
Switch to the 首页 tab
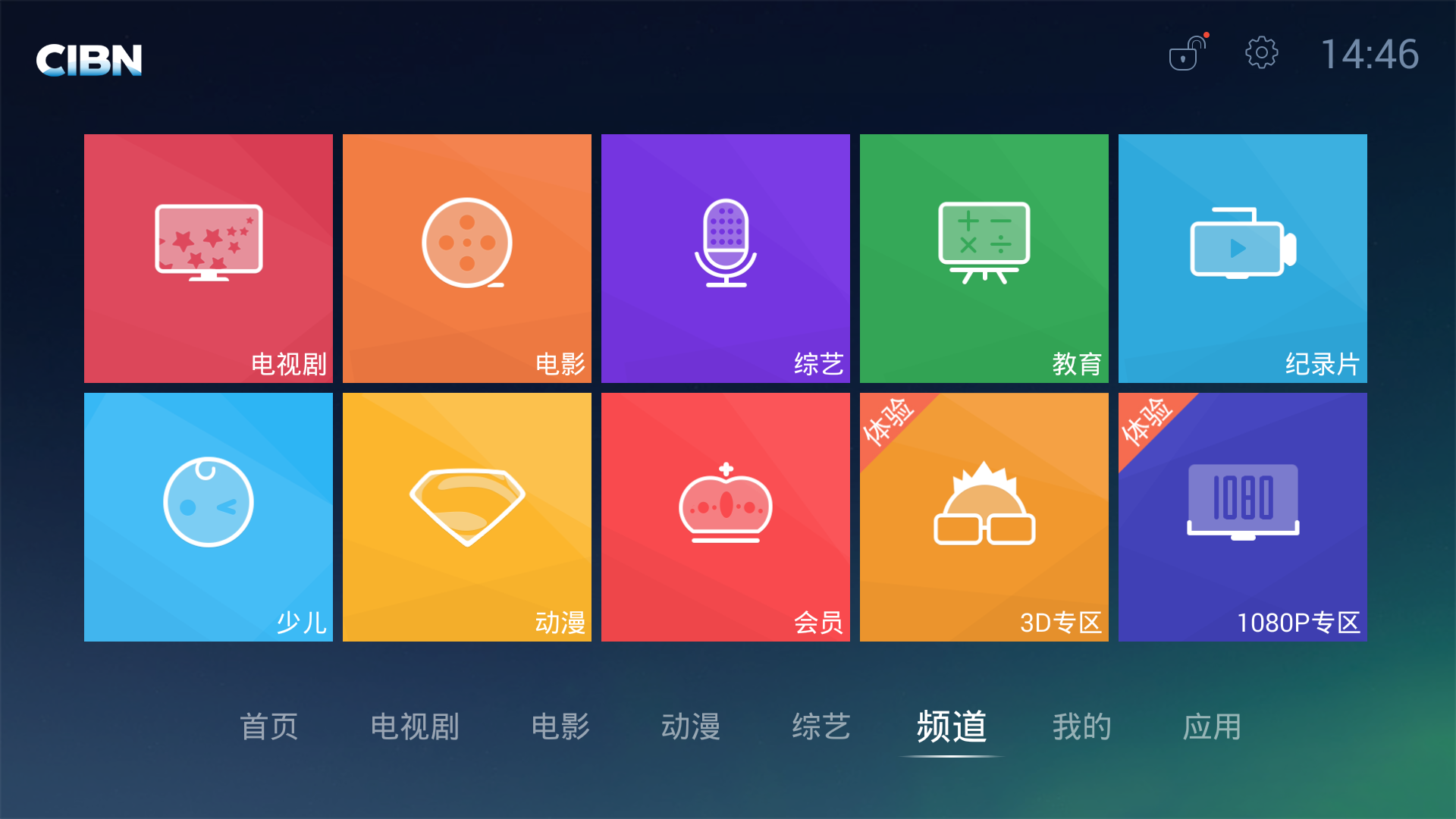(x=268, y=726)
